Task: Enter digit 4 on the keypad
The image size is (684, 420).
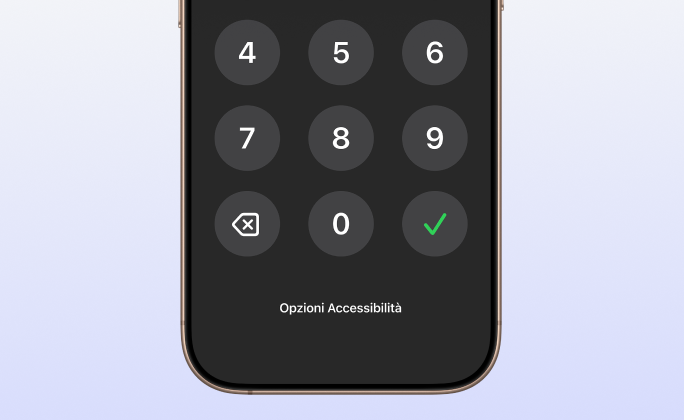Action: 247,53
